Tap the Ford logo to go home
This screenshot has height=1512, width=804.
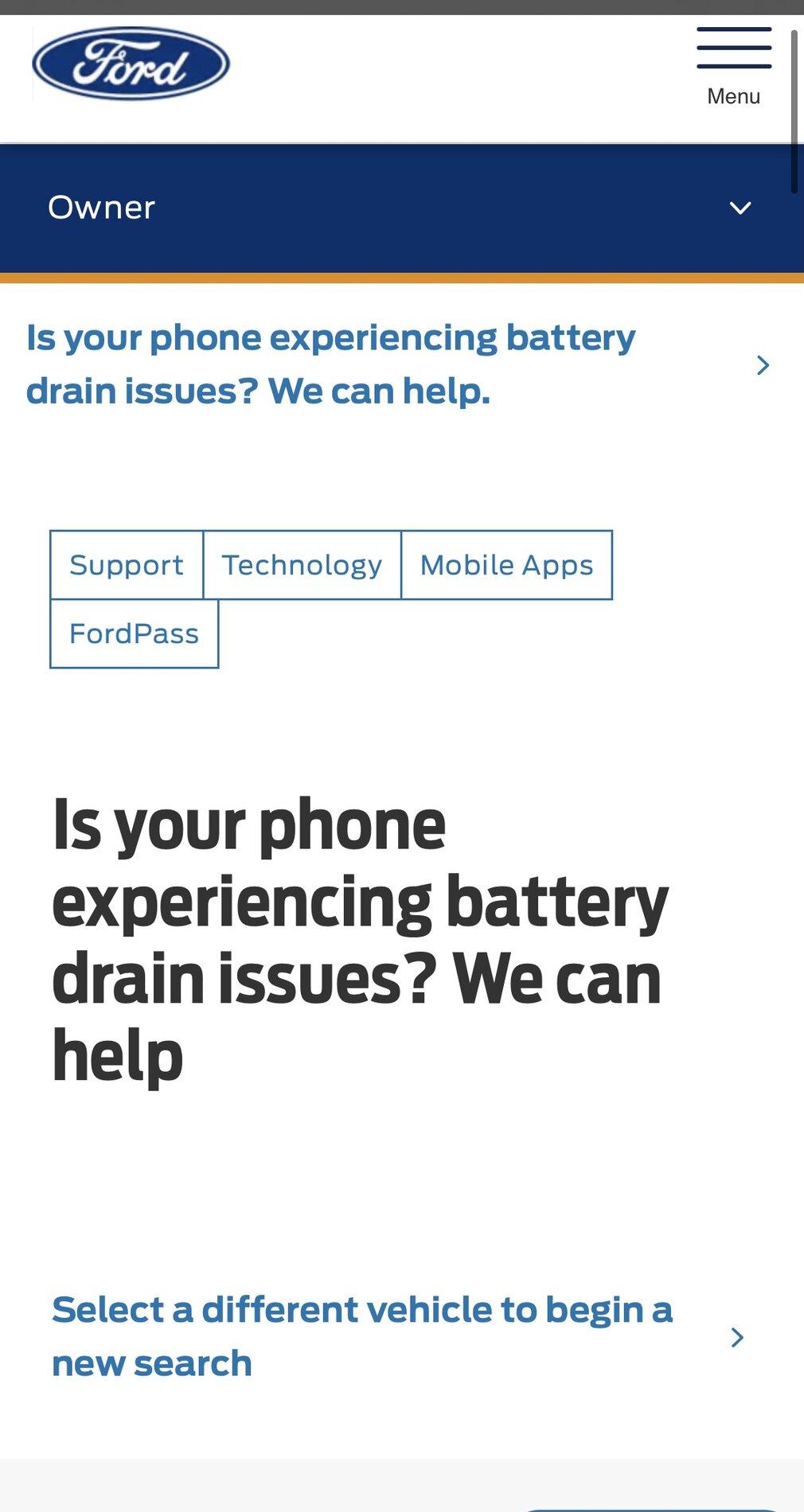pyautogui.click(x=131, y=64)
